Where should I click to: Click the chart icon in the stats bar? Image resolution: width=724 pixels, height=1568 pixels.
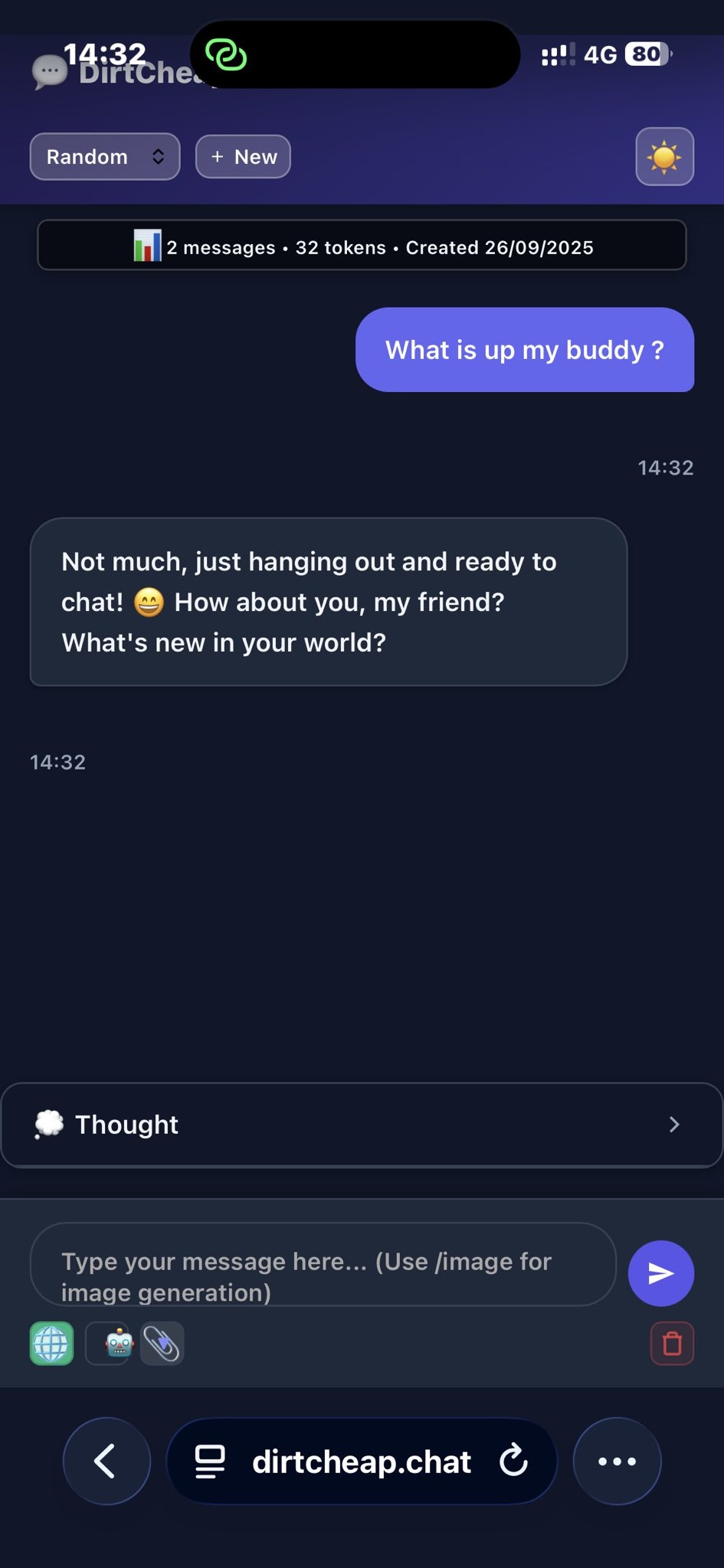click(147, 247)
